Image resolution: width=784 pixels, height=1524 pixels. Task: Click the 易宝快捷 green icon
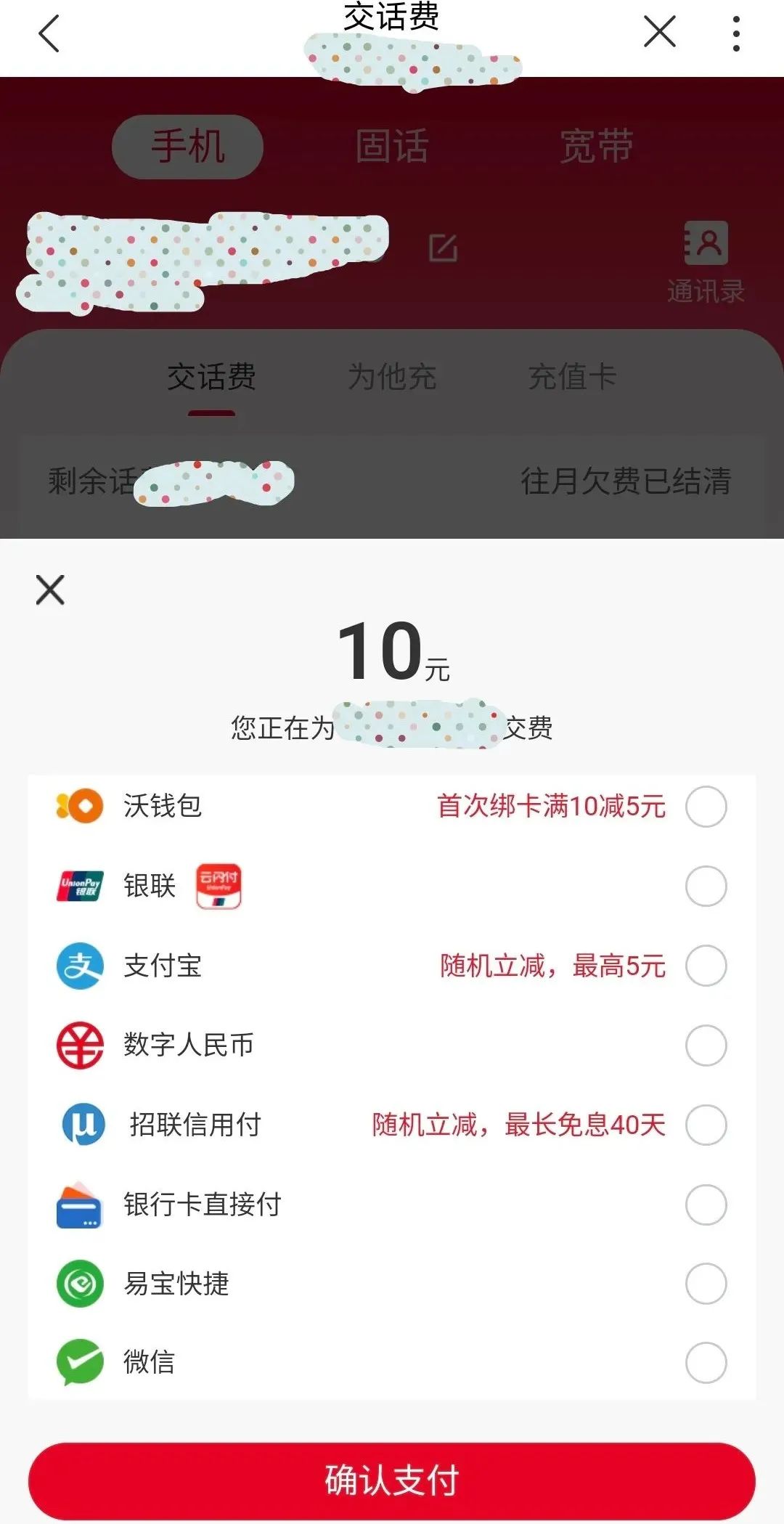80,1285
